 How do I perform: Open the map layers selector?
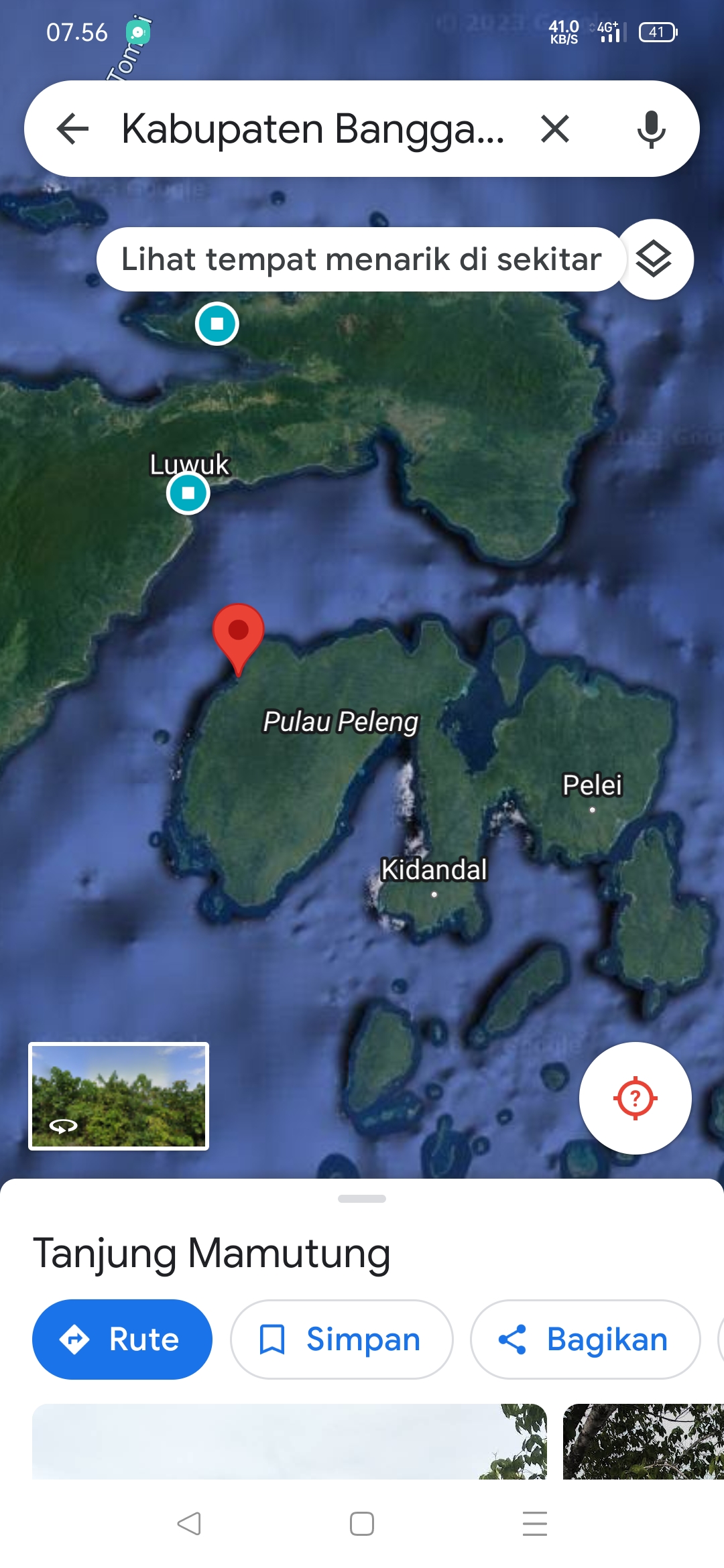[654, 259]
